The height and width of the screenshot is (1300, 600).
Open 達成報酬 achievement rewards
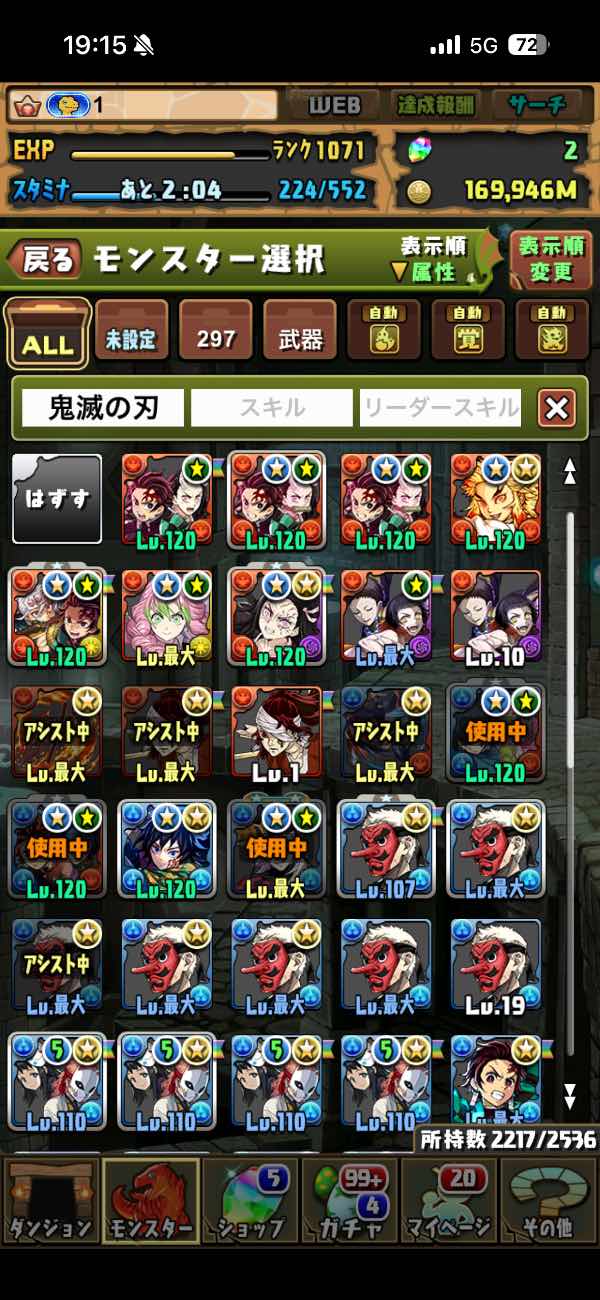pyautogui.click(x=436, y=105)
